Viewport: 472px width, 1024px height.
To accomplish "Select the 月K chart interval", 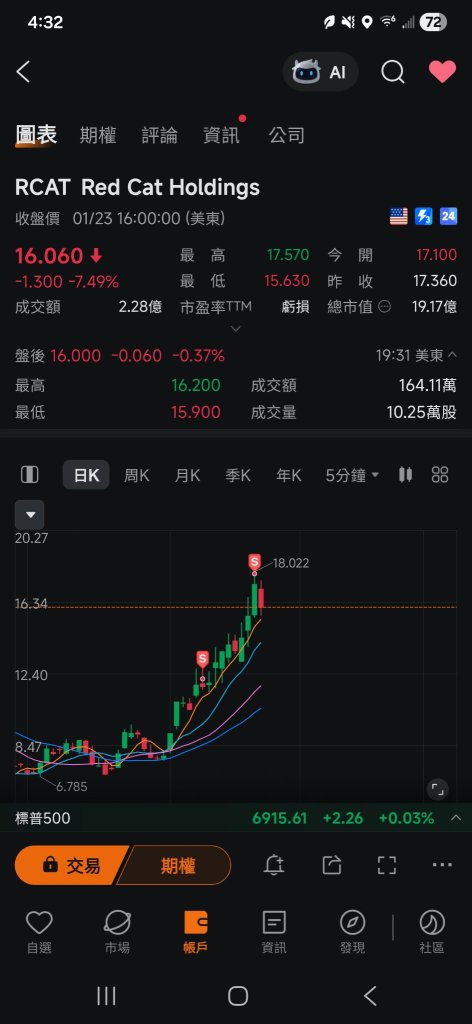I will pyautogui.click(x=187, y=475).
